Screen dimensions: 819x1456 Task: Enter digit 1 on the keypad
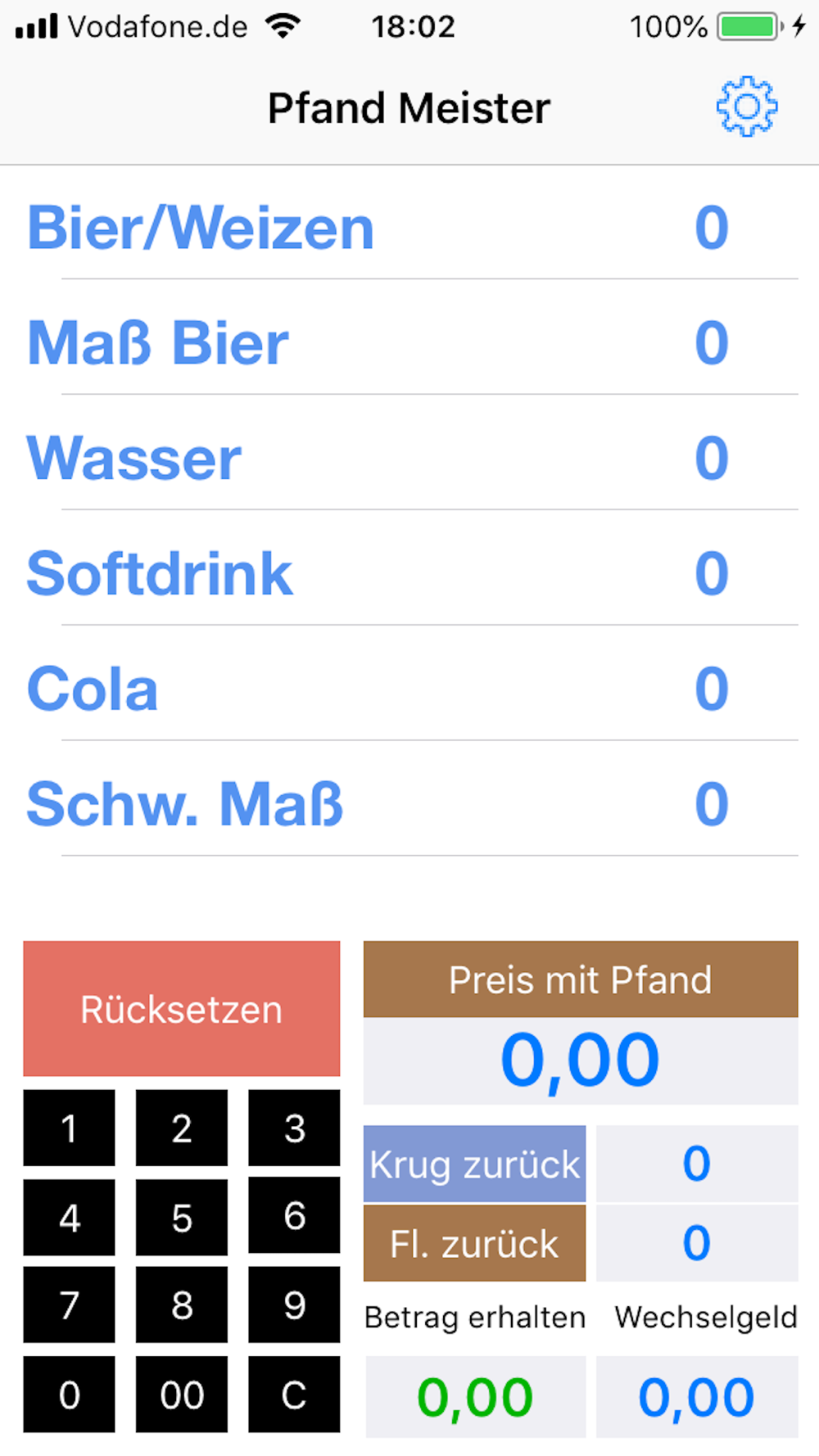69,1128
